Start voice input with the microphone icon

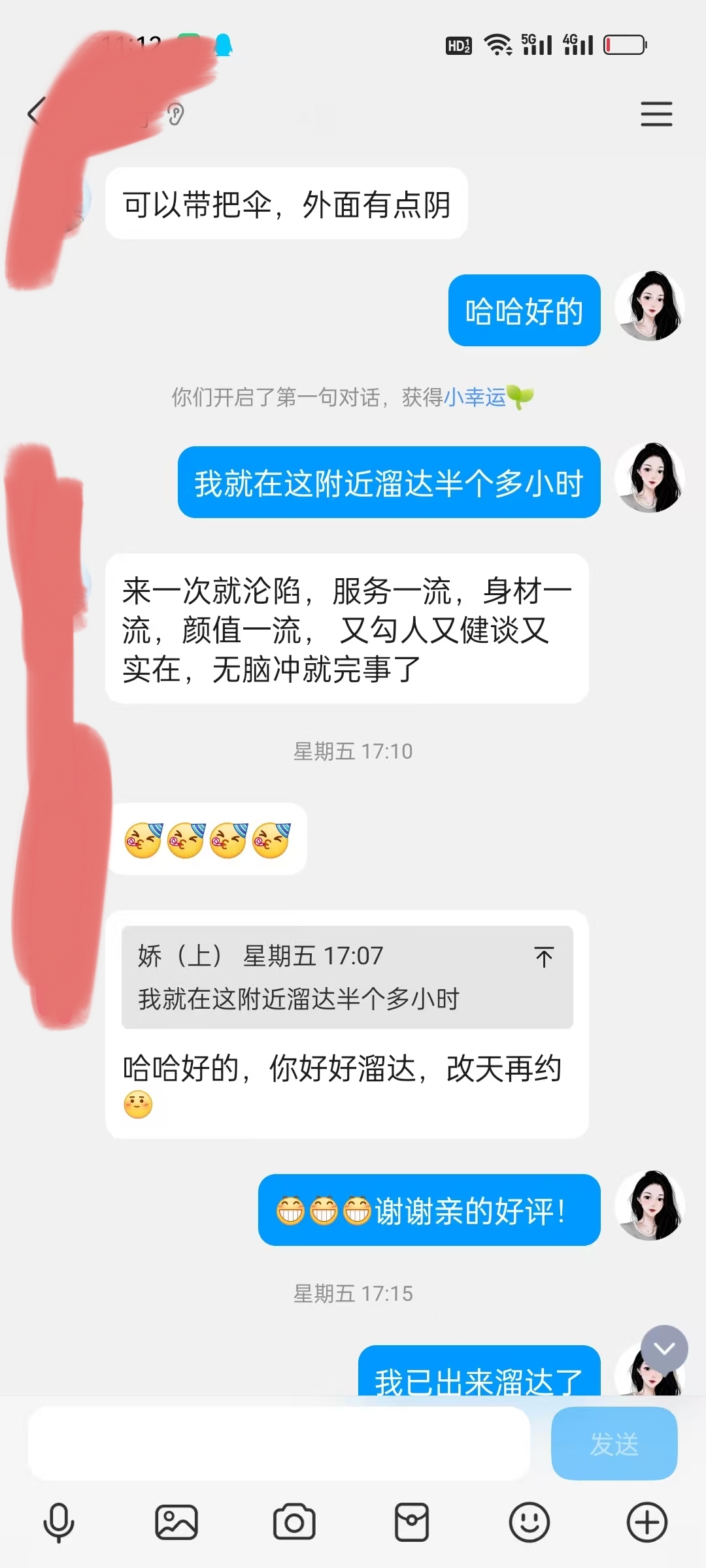coord(58,1522)
